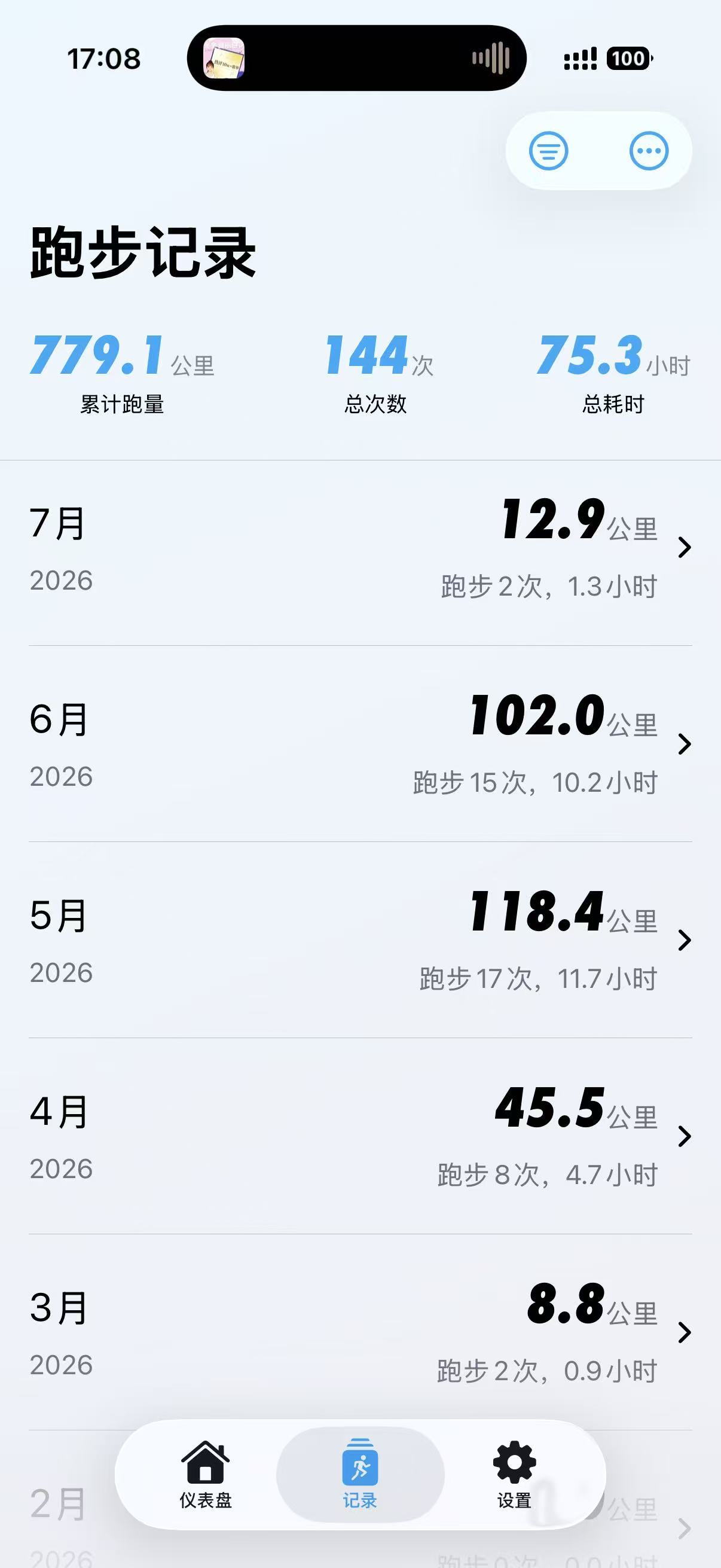This screenshot has height=1568, width=721.
Task: Go to the 设置 settings tab
Action: pyautogui.click(x=515, y=1475)
